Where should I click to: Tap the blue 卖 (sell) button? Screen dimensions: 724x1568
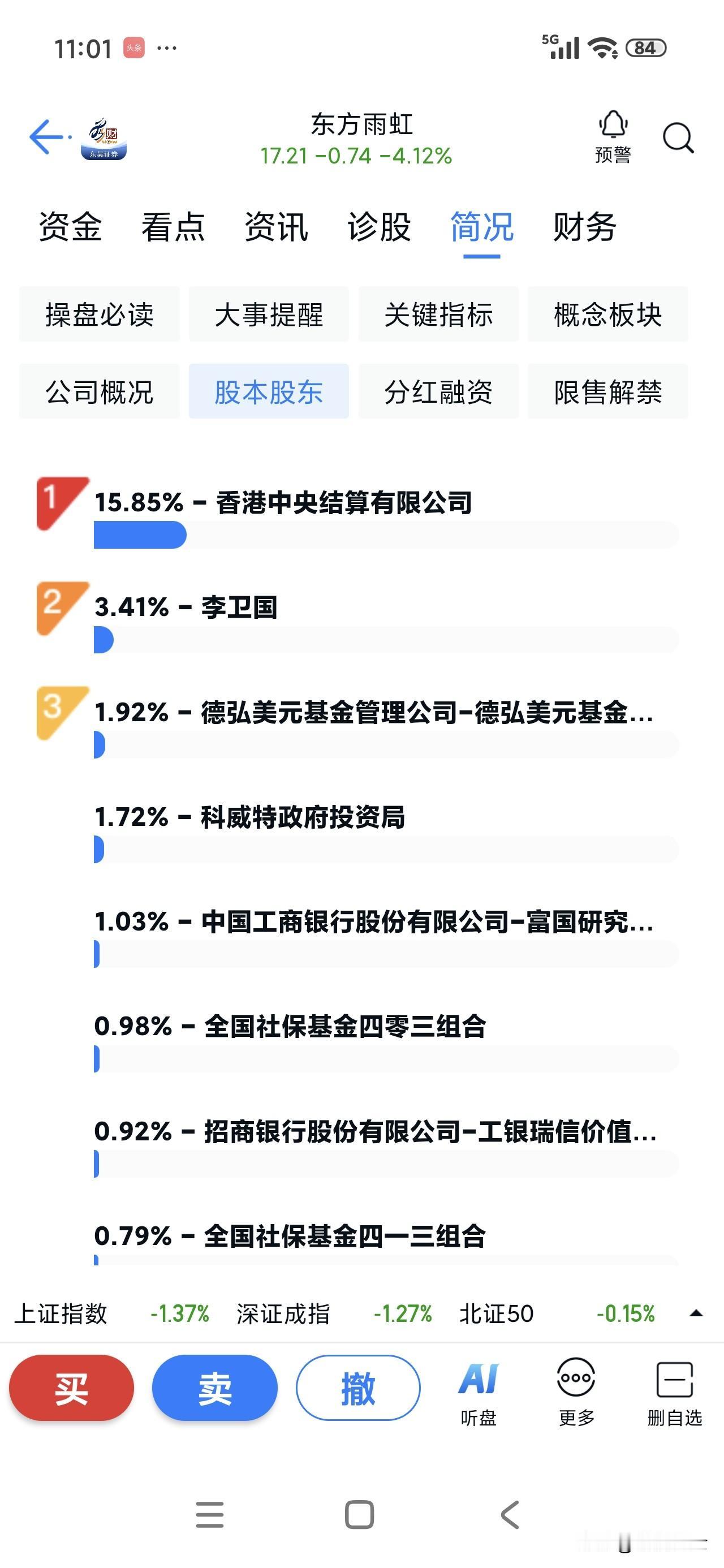coord(214,1391)
